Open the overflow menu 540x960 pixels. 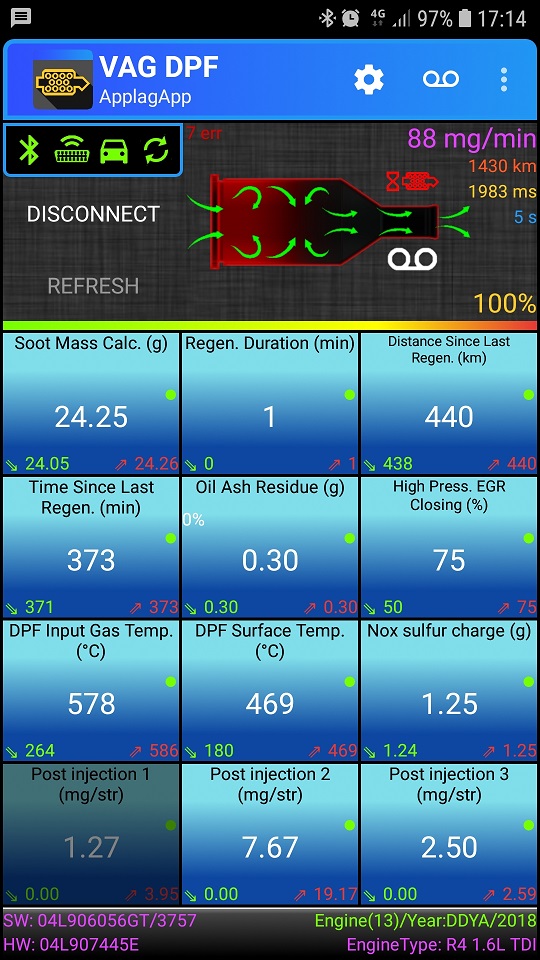coord(504,80)
